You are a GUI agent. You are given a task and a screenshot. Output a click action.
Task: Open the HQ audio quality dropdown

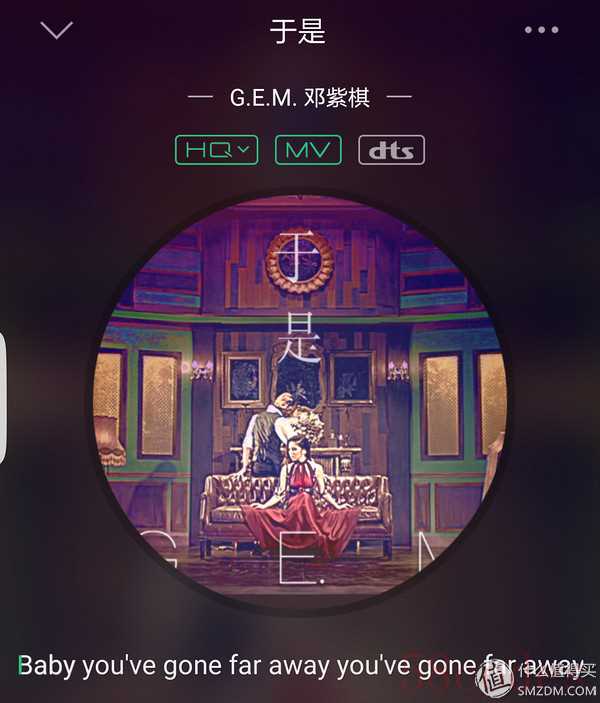[217, 150]
